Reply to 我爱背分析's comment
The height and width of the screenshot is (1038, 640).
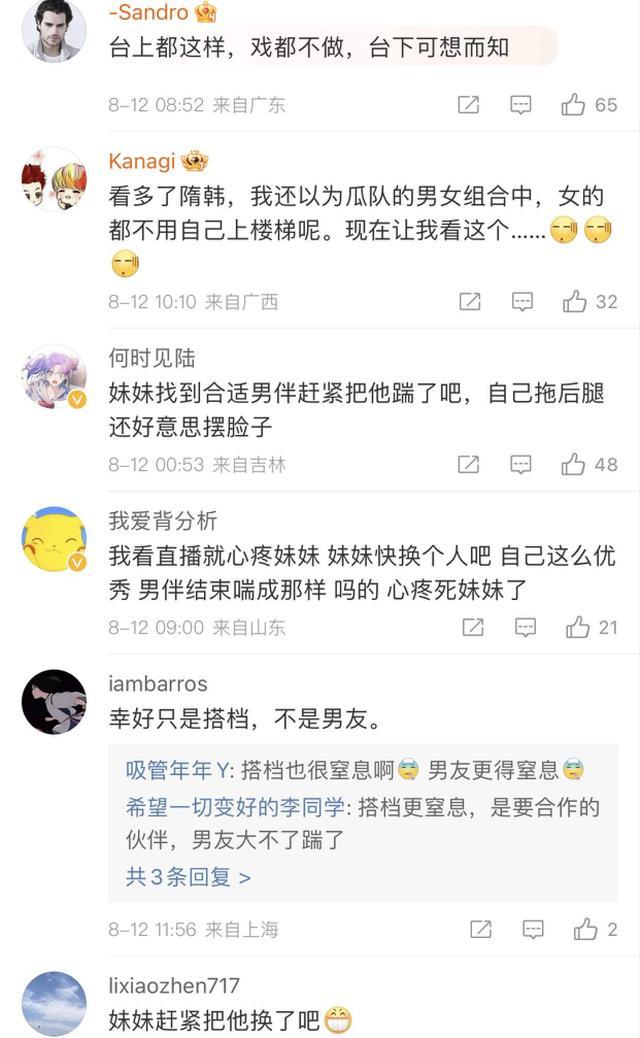(x=526, y=628)
